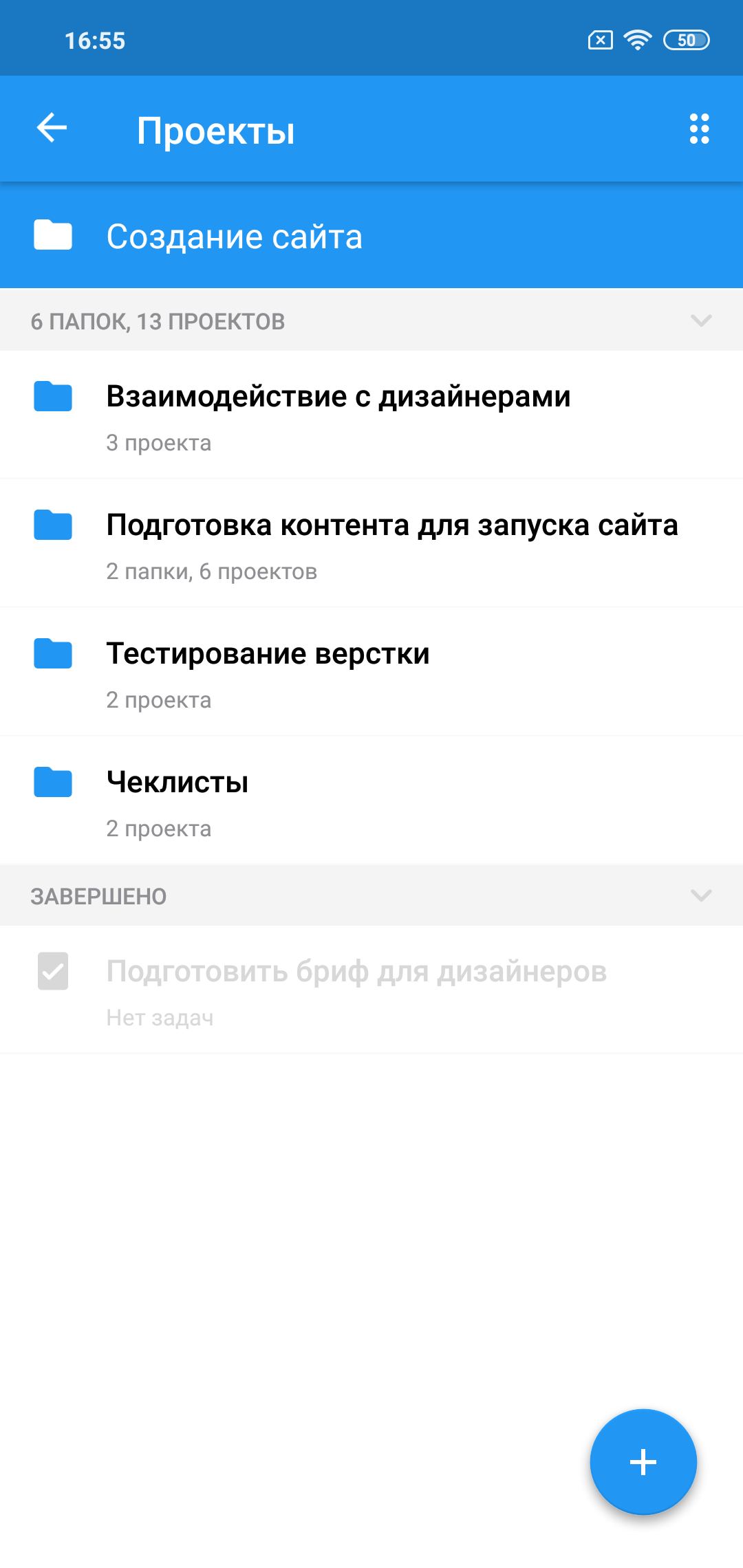The width and height of the screenshot is (743, 1568).
Task: Open the Чеклисты folder
Action: (x=177, y=801)
